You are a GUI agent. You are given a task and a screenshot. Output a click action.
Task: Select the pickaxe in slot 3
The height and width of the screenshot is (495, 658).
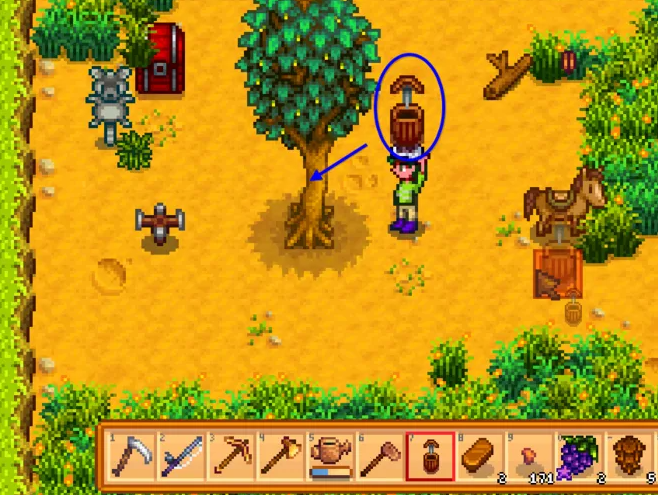point(232,457)
